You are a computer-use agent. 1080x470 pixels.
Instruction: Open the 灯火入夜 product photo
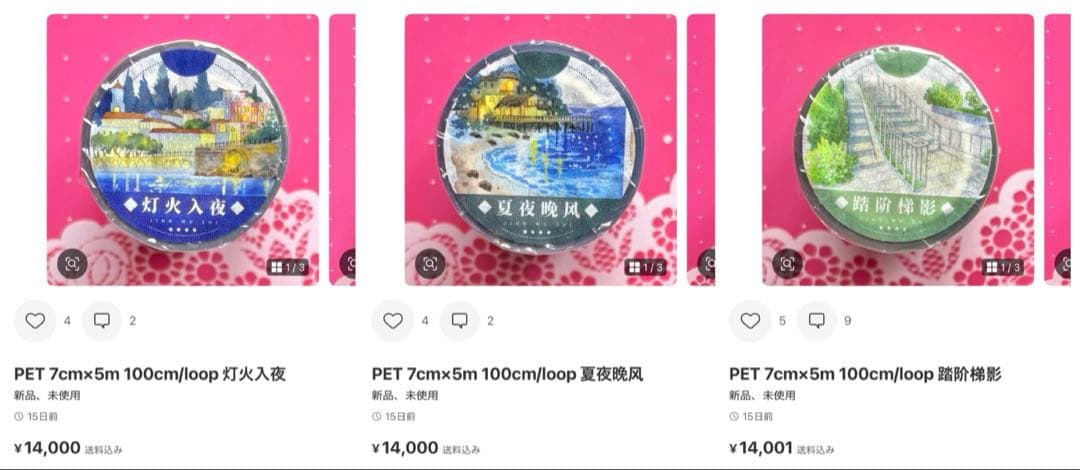coord(183,150)
